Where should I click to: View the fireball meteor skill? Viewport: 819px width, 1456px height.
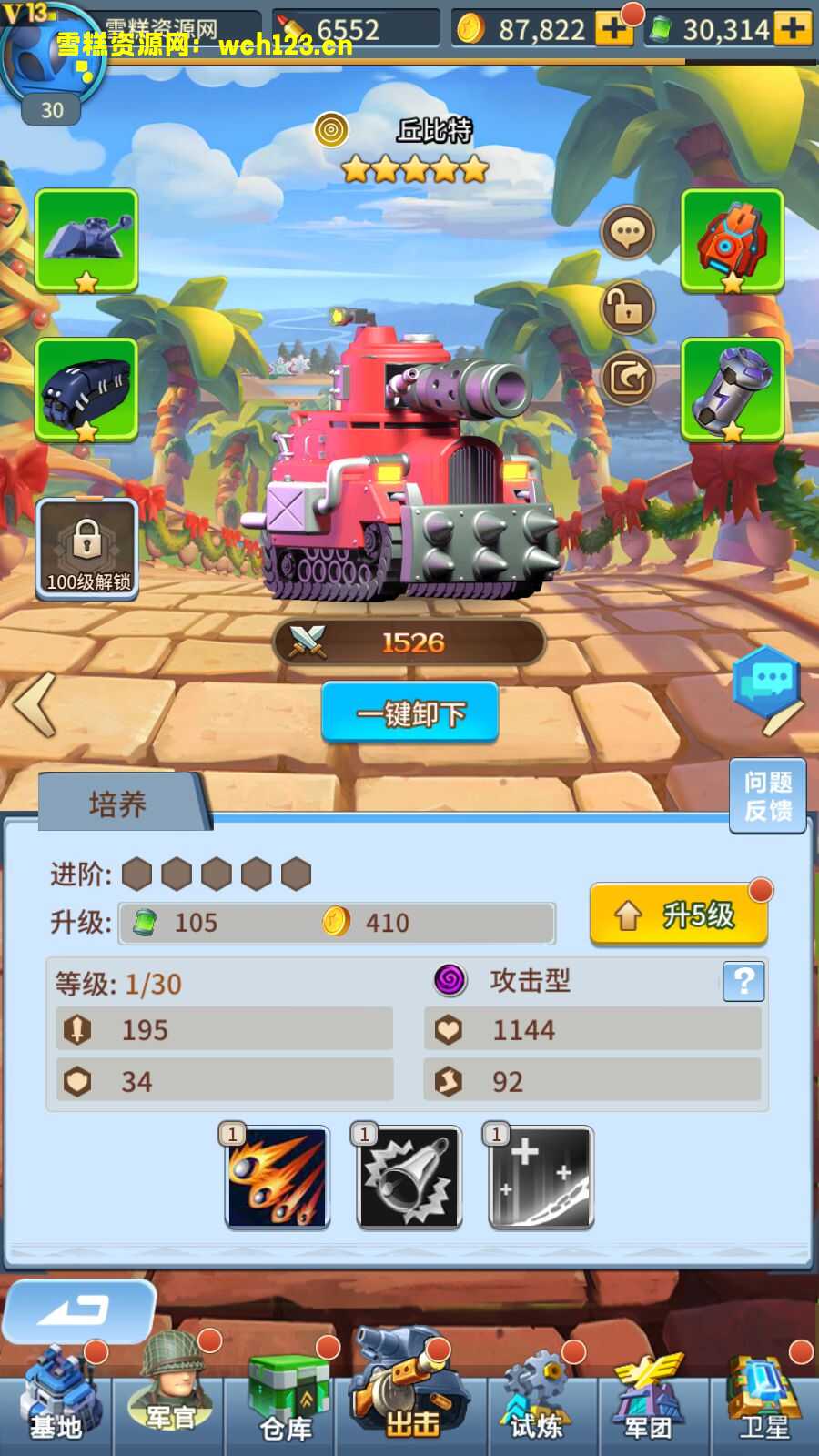click(x=278, y=1178)
